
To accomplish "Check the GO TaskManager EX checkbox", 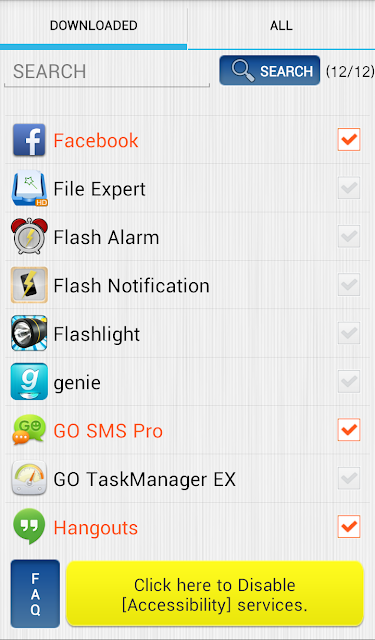I will 349,478.
